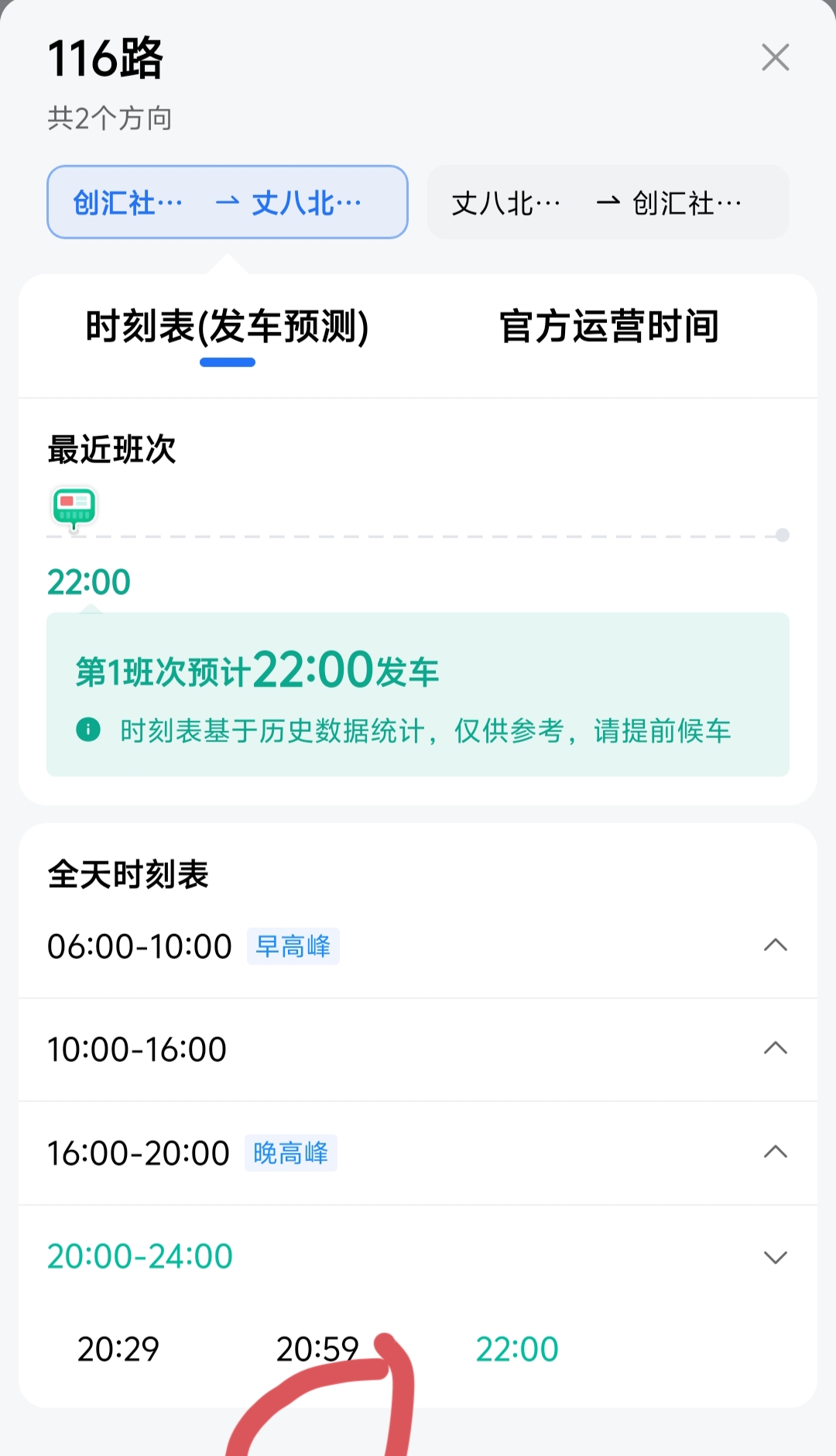The width and height of the screenshot is (836, 1456).
Task: Select direction 创汇社 → 丈八北
Action: 227,202
